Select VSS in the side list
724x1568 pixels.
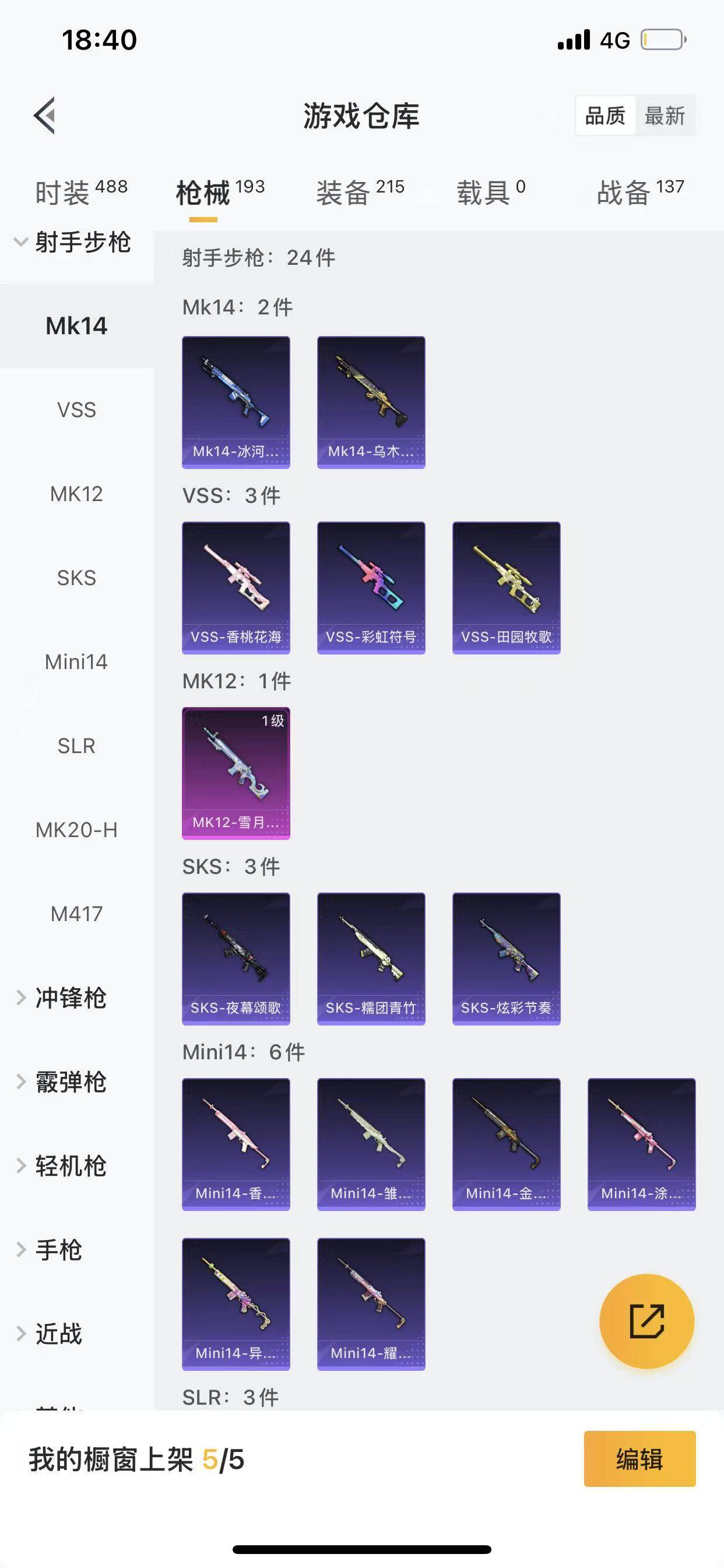[77, 409]
